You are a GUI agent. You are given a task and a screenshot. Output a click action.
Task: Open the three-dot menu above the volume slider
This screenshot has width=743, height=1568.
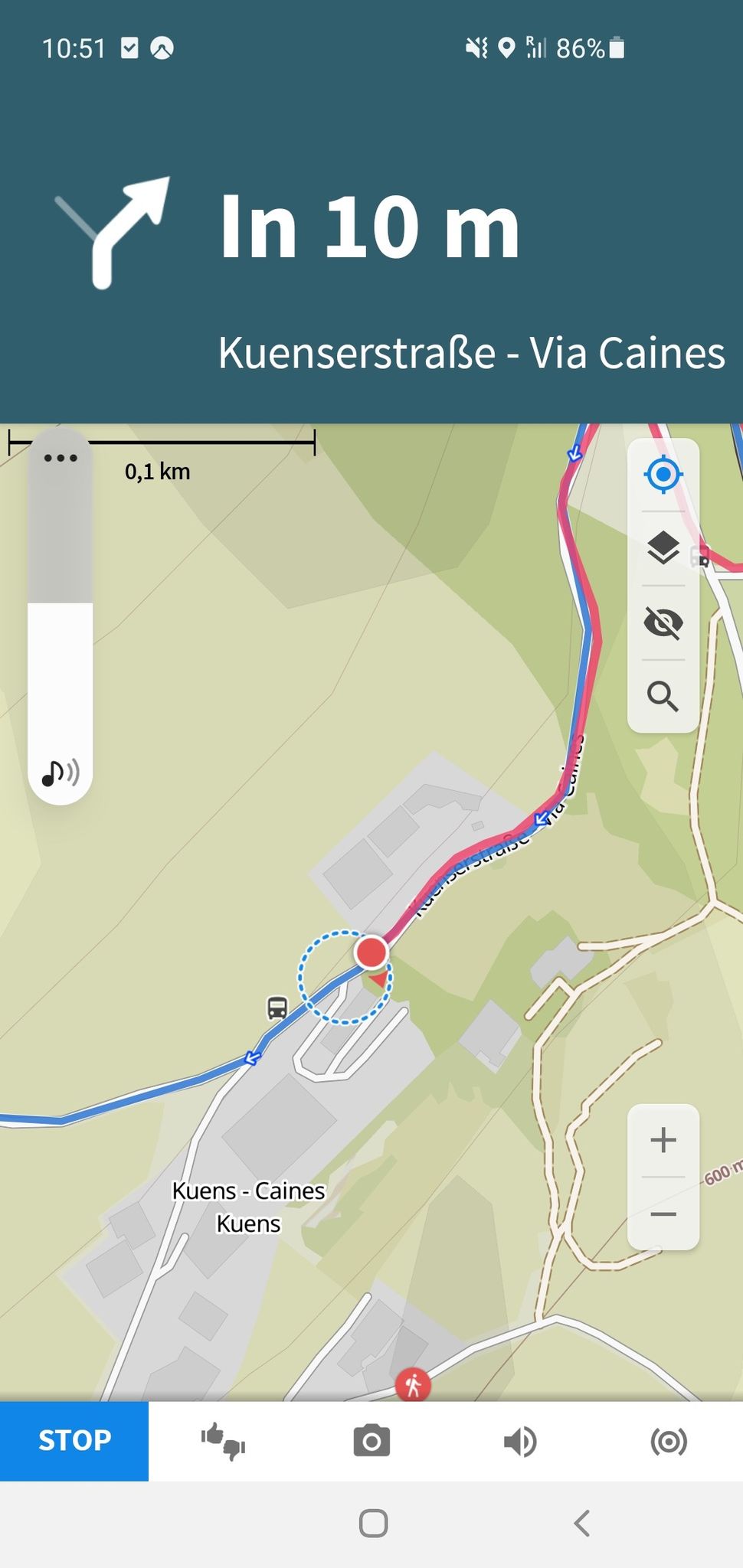tap(61, 459)
